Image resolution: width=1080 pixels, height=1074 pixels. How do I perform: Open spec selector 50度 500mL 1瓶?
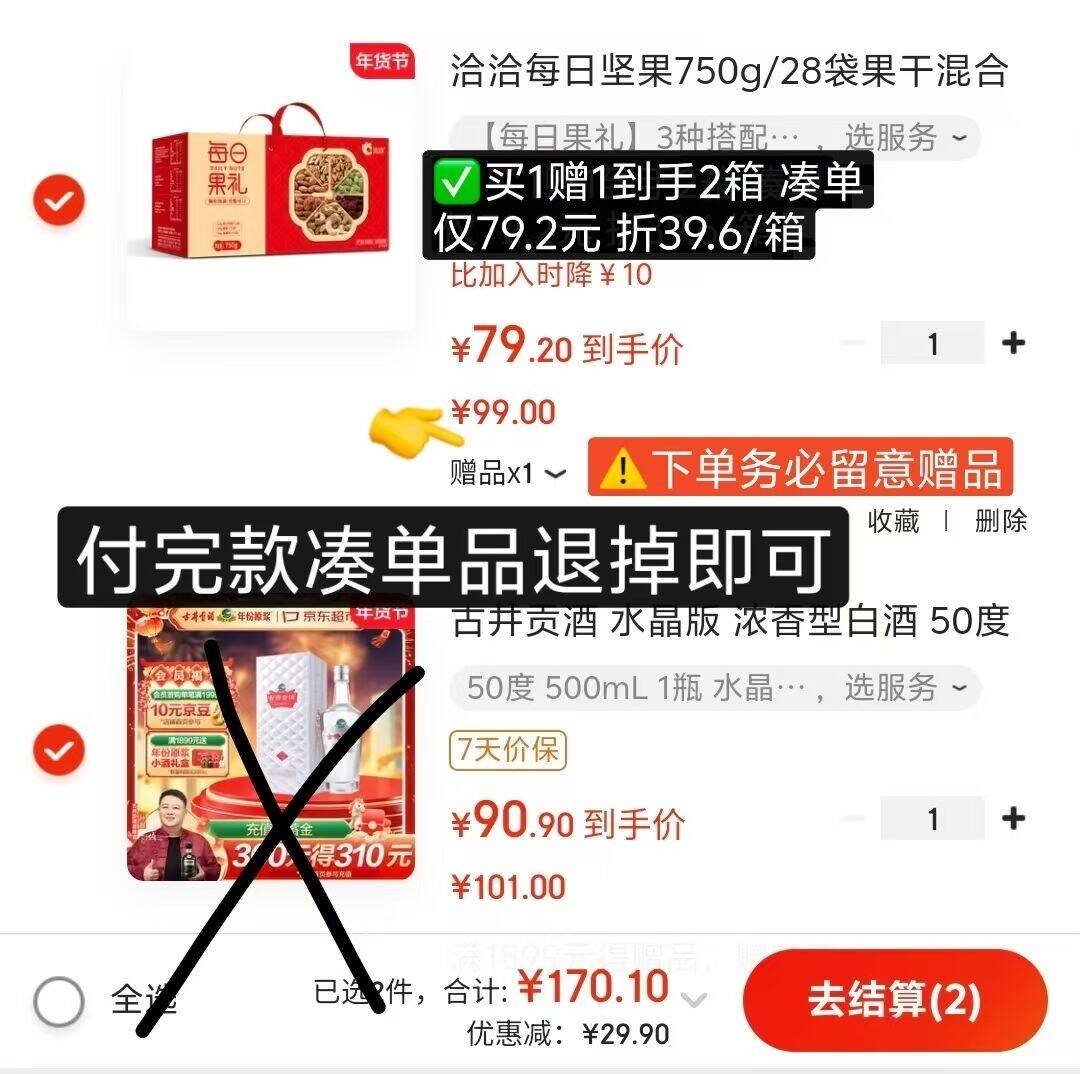pyautogui.click(x=714, y=688)
